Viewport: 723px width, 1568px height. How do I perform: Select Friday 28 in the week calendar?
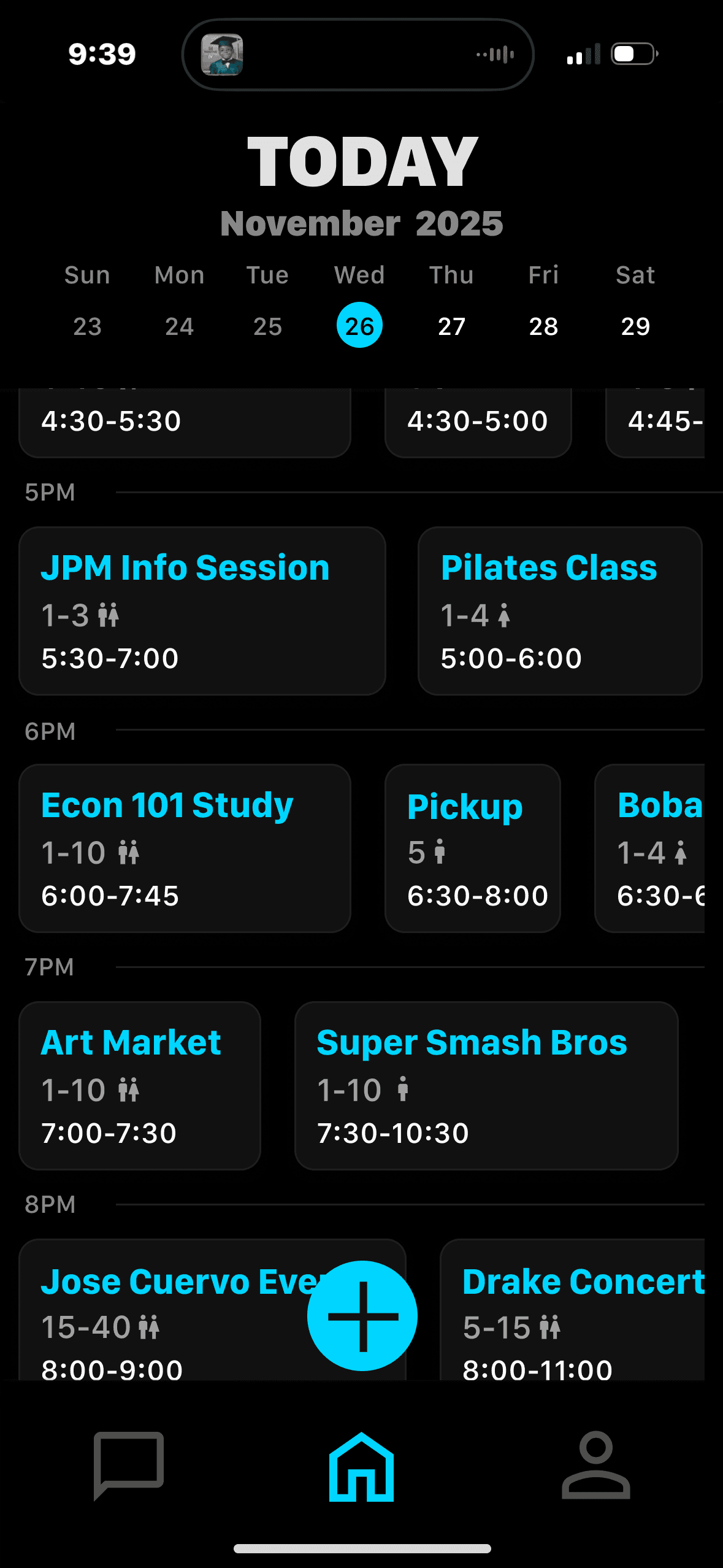[543, 326]
